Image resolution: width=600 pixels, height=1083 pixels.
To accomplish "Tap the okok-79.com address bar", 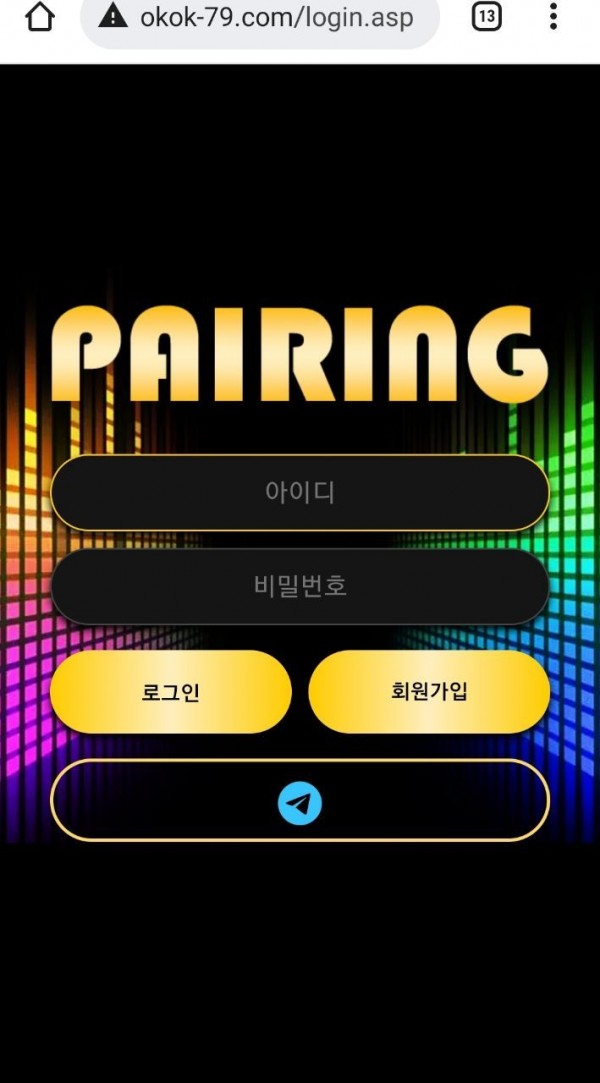I will 260,18.
